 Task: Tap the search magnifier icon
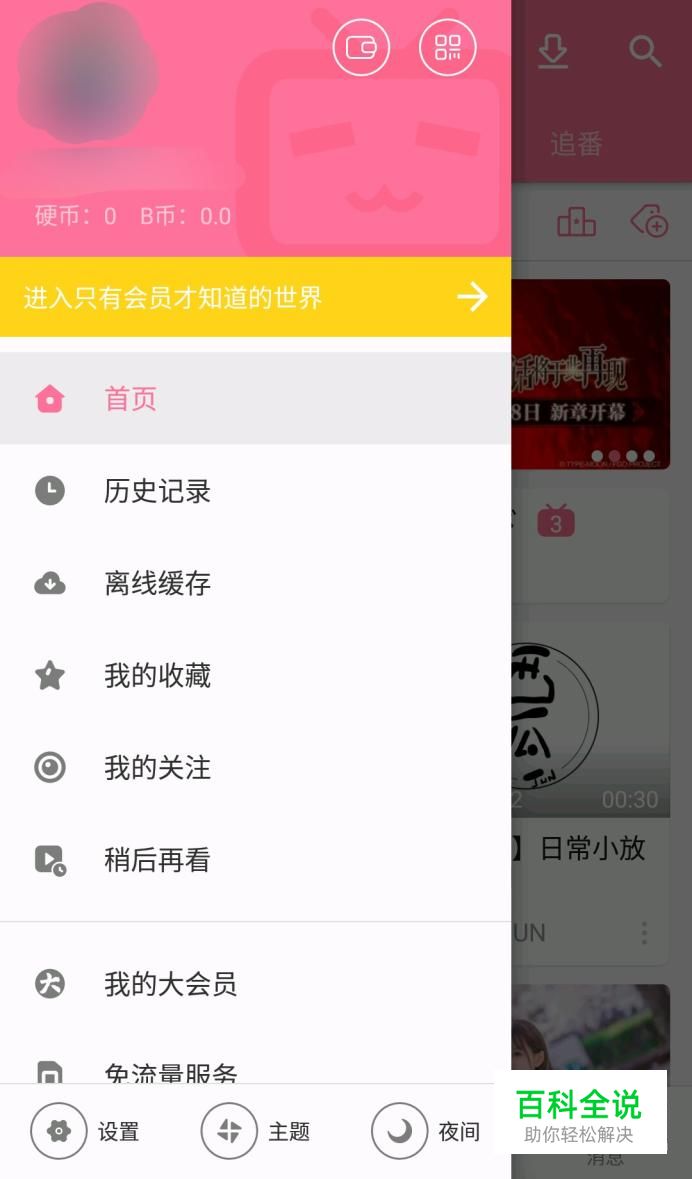click(x=645, y=51)
